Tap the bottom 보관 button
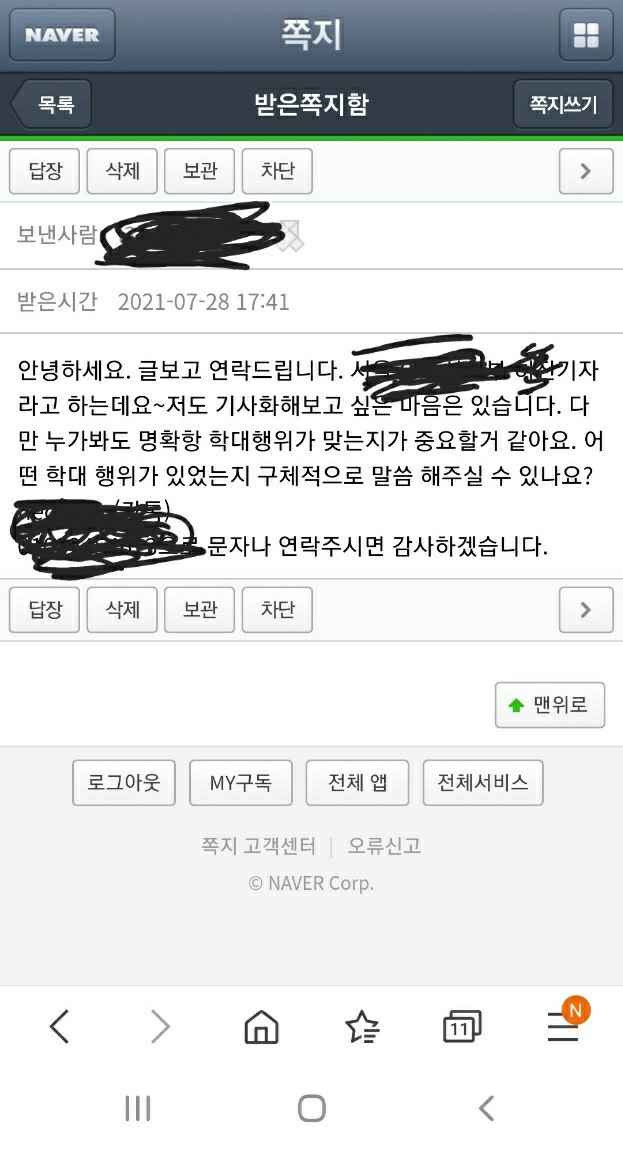The width and height of the screenshot is (623, 1151). point(200,609)
